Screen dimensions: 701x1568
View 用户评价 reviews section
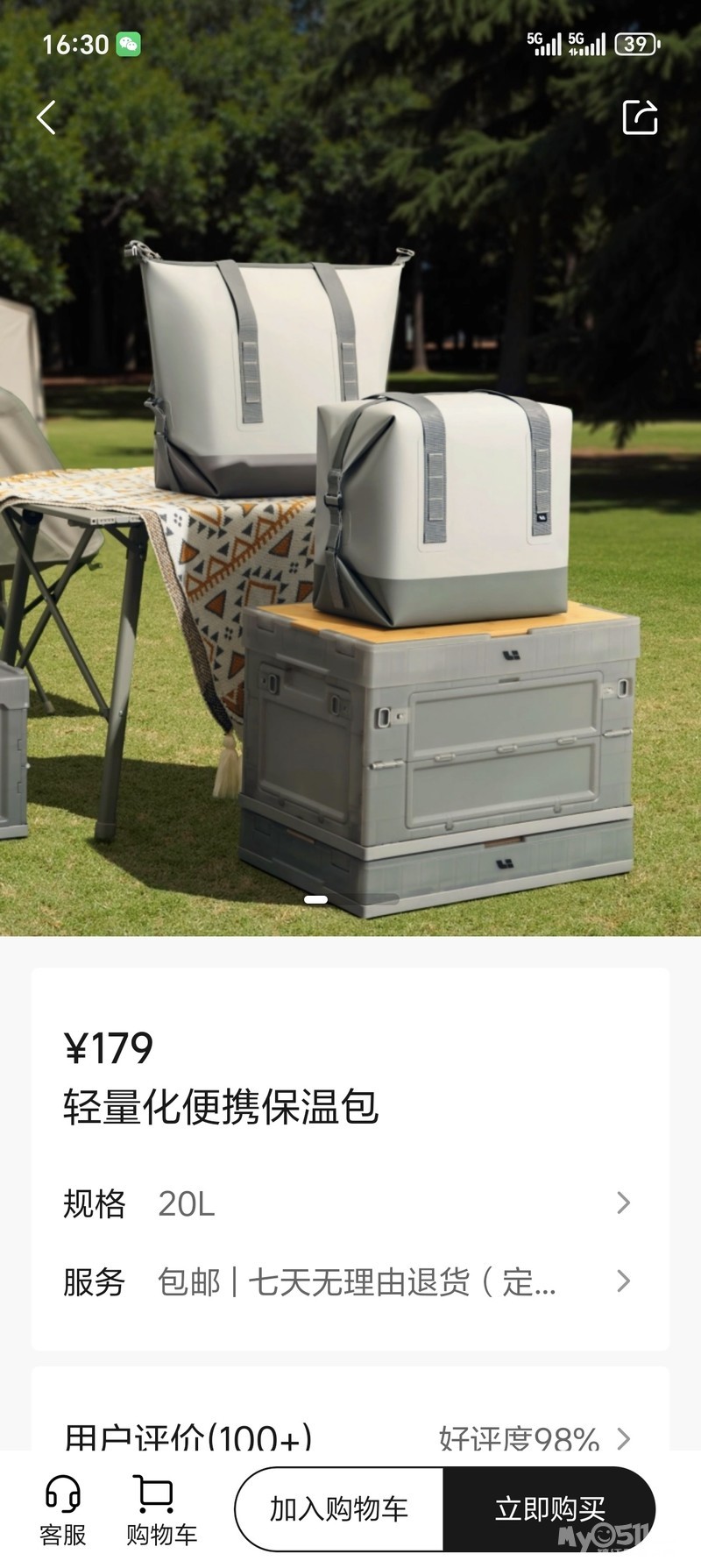349,1436
